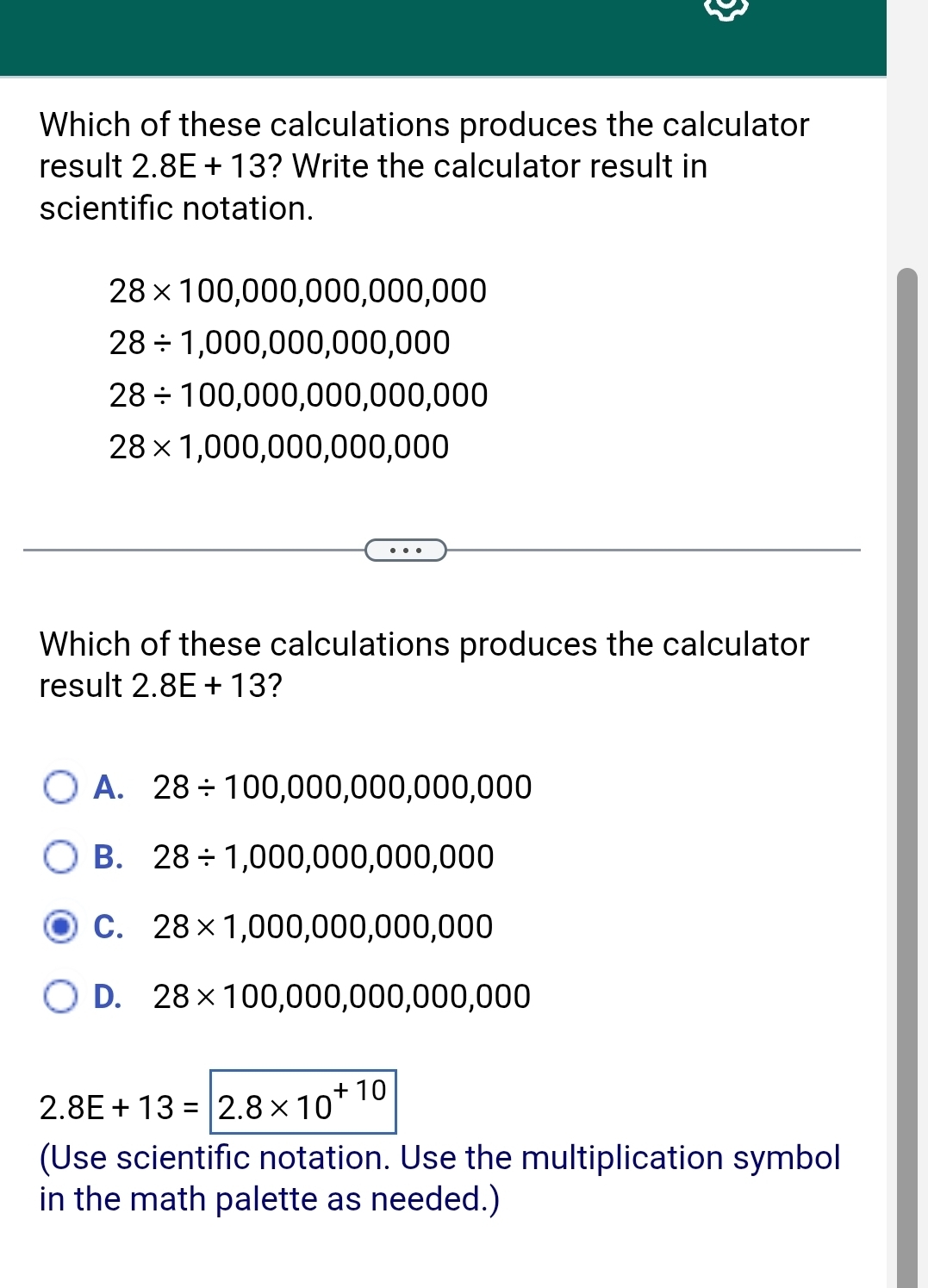Select answer choice A radio button
The width and height of the screenshot is (928, 1288).
click(59, 786)
